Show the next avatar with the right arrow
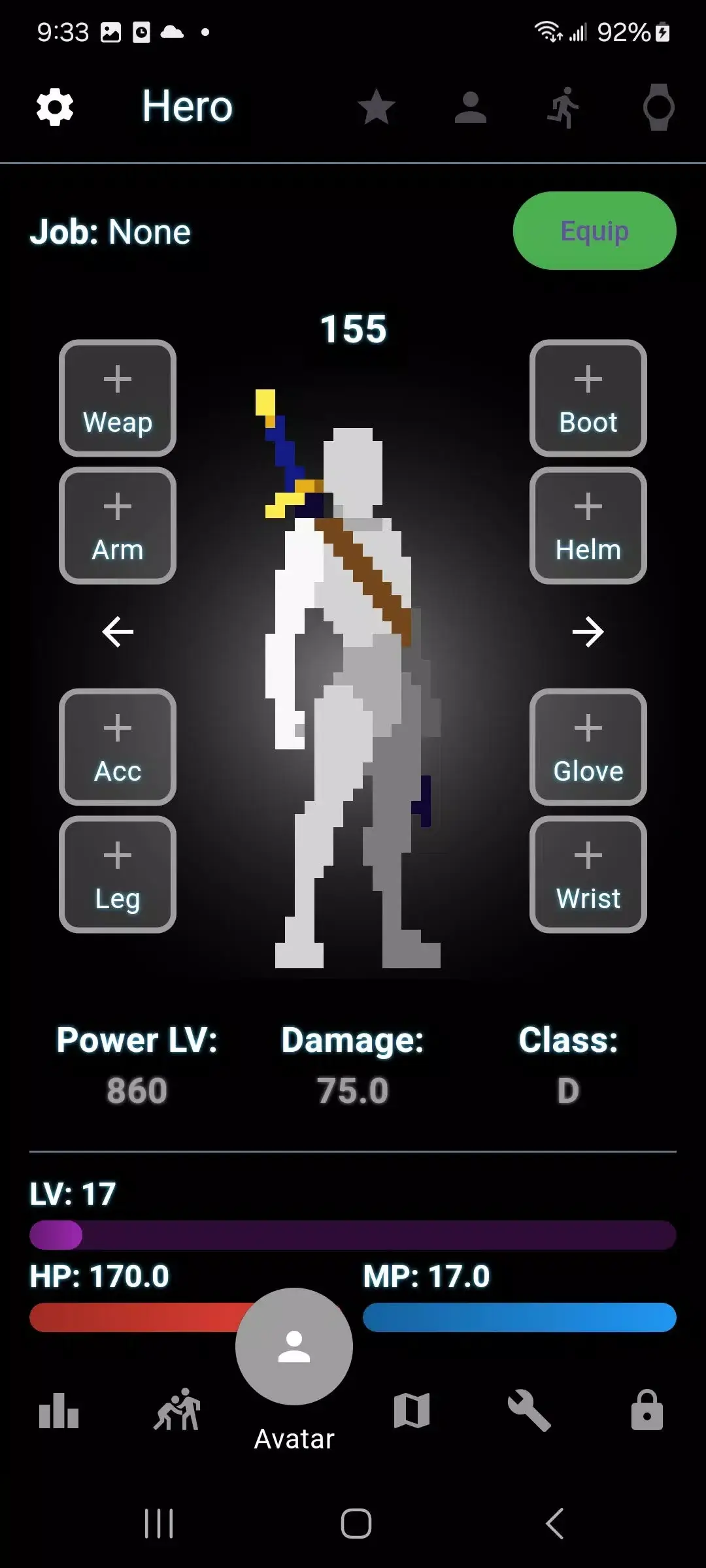 coord(588,632)
